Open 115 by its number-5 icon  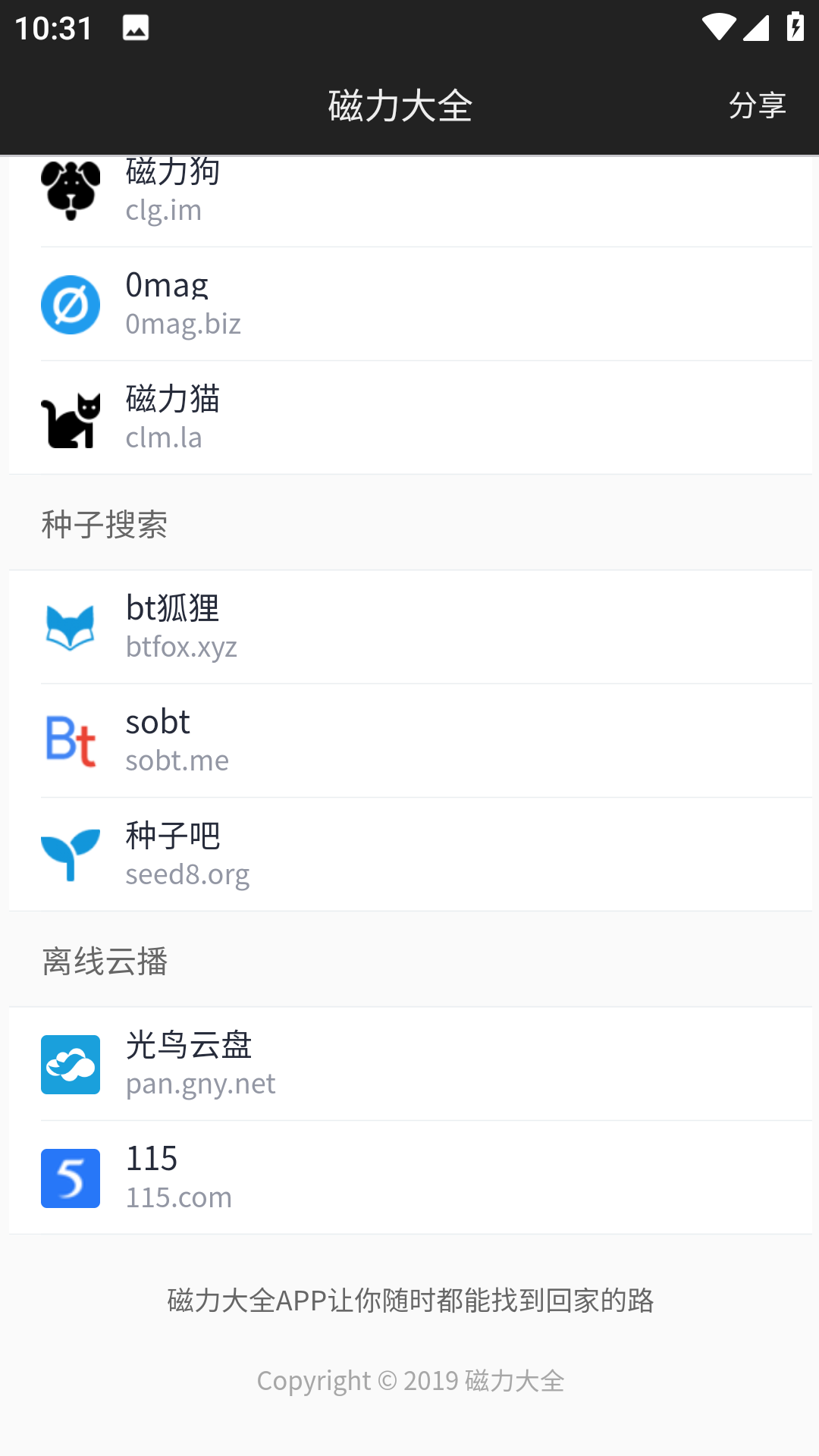point(71,1178)
